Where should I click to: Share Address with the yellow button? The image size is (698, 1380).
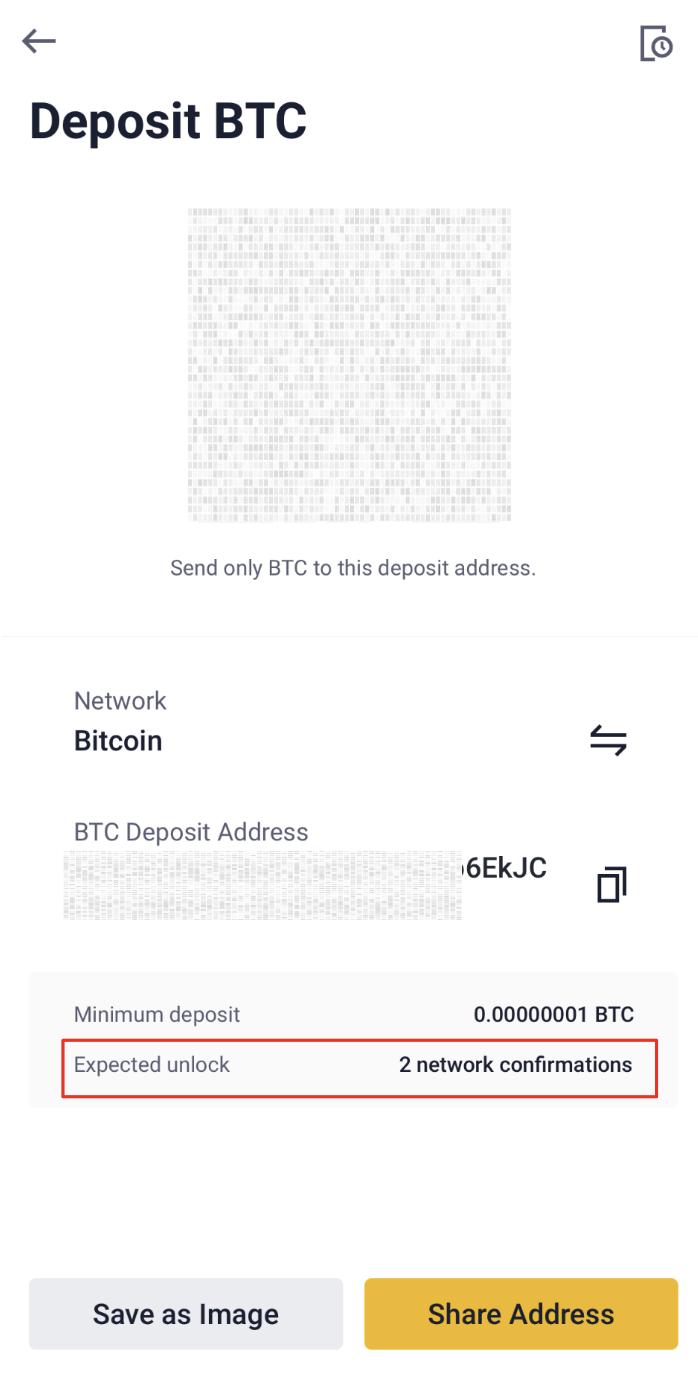pyautogui.click(x=521, y=1313)
